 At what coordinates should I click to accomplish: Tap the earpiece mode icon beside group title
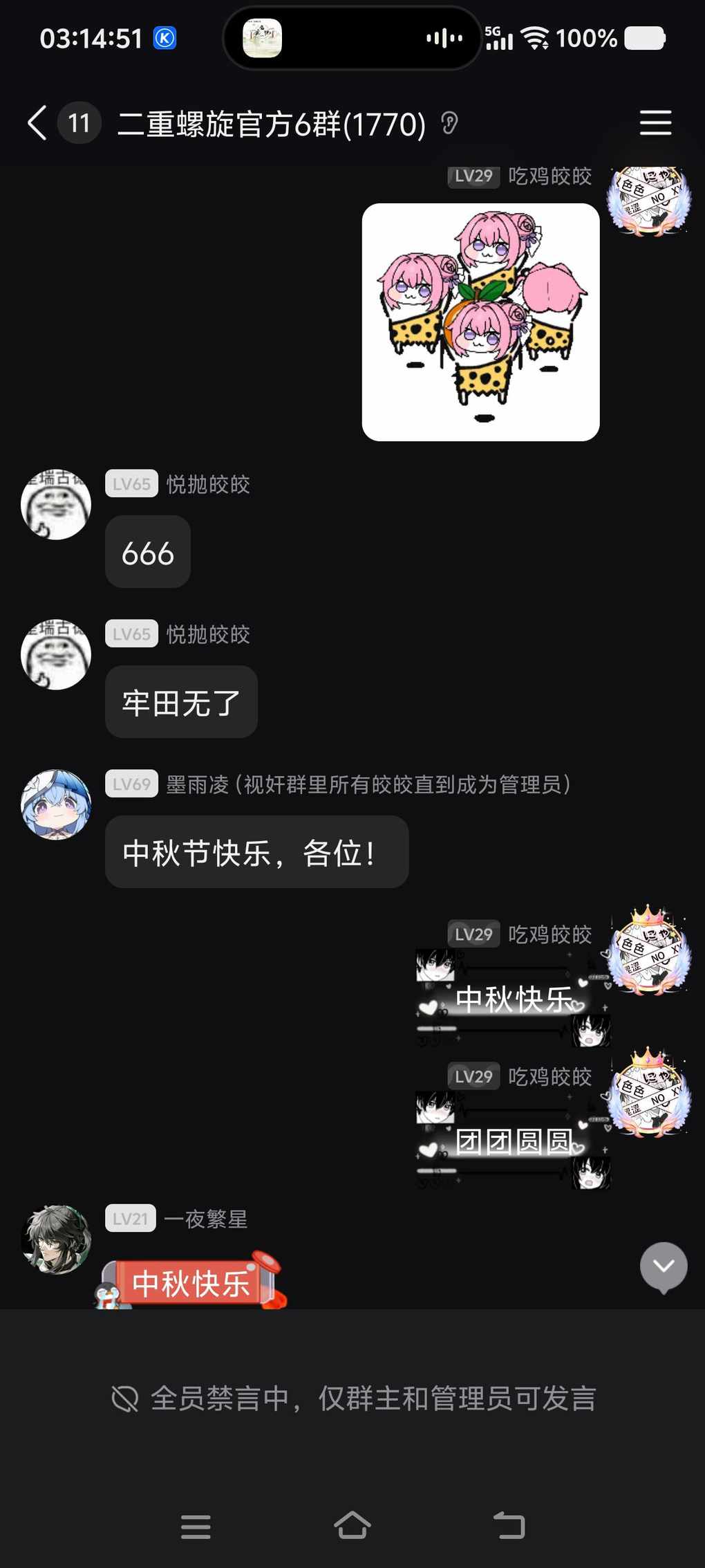tap(449, 123)
